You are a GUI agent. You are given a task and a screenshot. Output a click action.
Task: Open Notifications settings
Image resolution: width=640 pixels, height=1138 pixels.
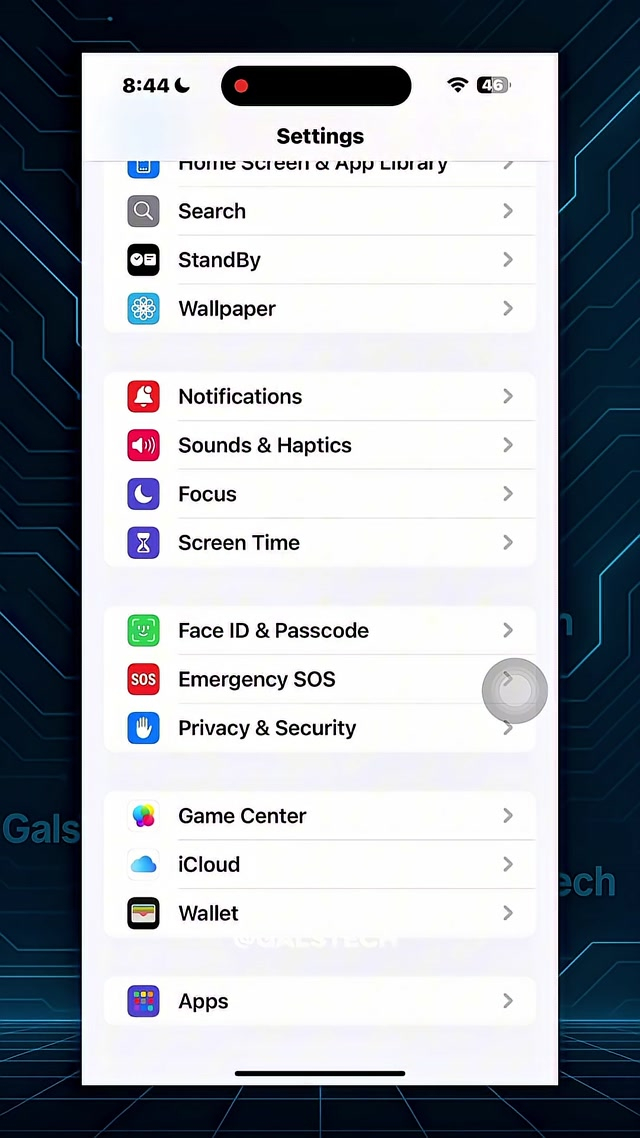[318, 397]
